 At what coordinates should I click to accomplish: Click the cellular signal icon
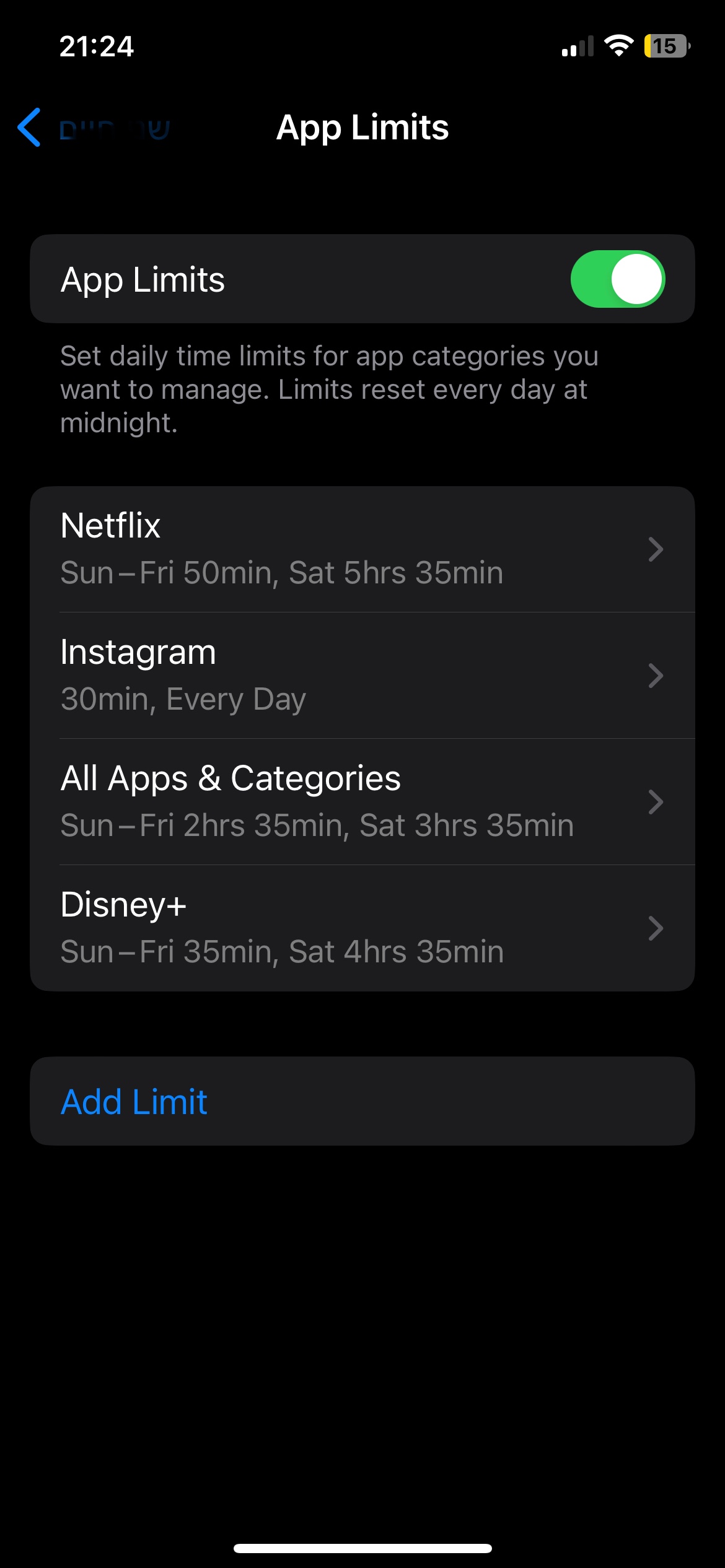[576, 46]
